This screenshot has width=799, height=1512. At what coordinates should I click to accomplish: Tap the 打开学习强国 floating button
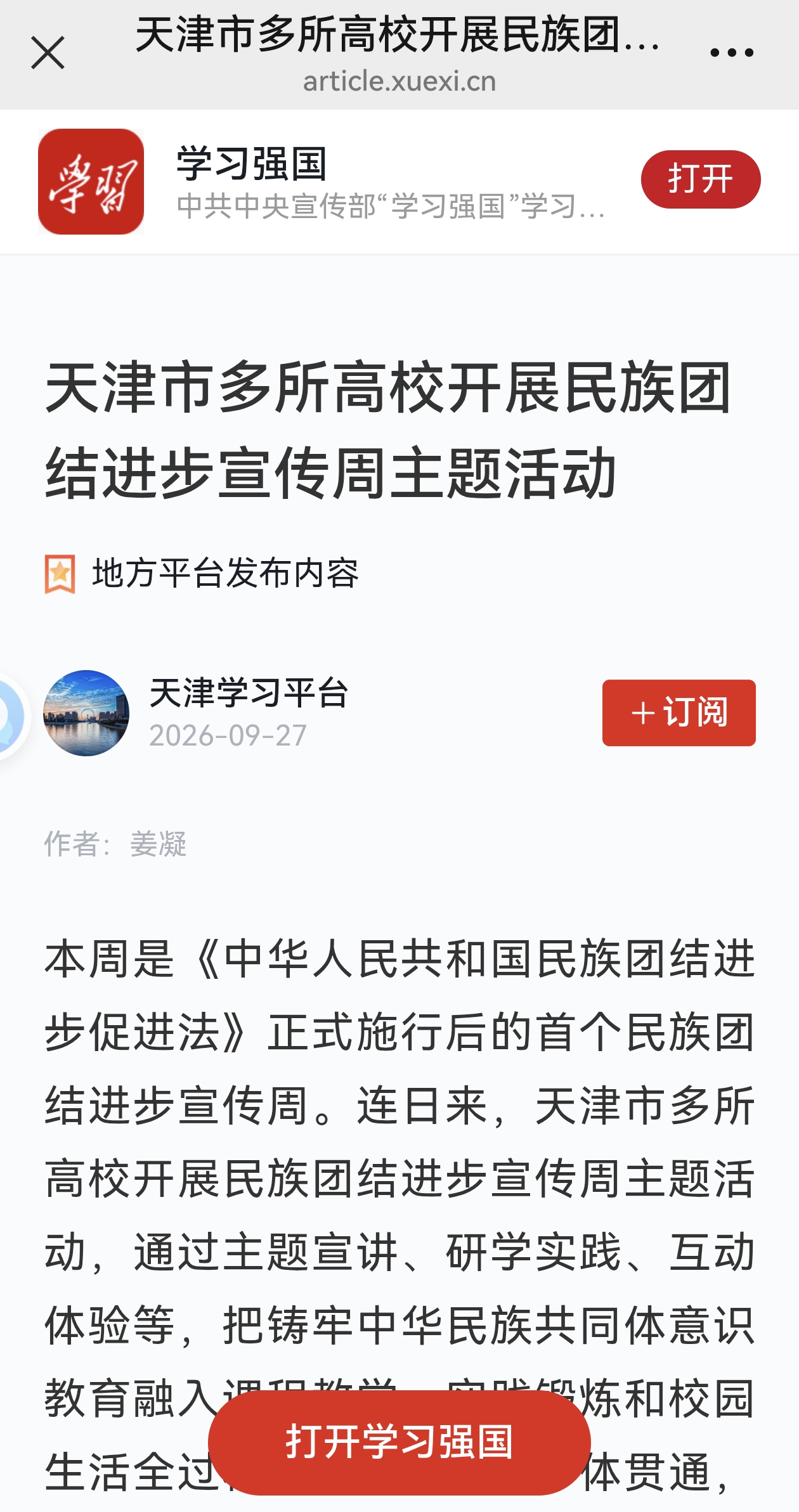399,1442
